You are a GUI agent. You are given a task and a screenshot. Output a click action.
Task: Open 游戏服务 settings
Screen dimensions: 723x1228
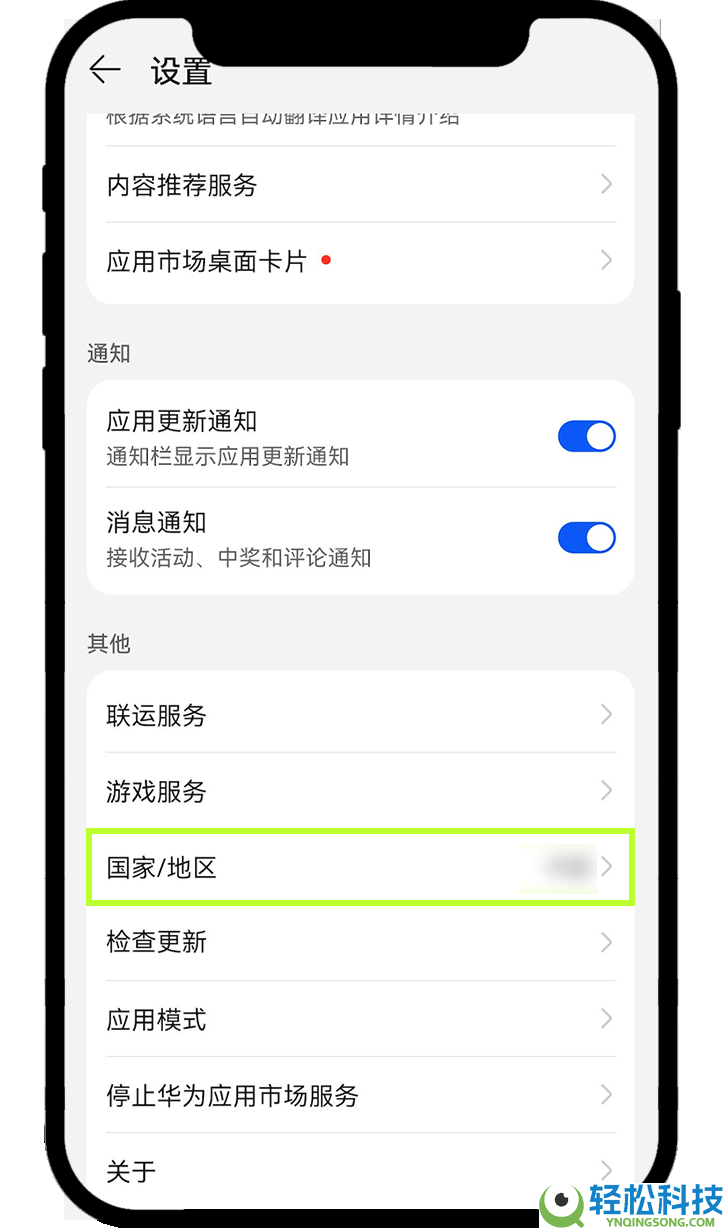click(360, 791)
